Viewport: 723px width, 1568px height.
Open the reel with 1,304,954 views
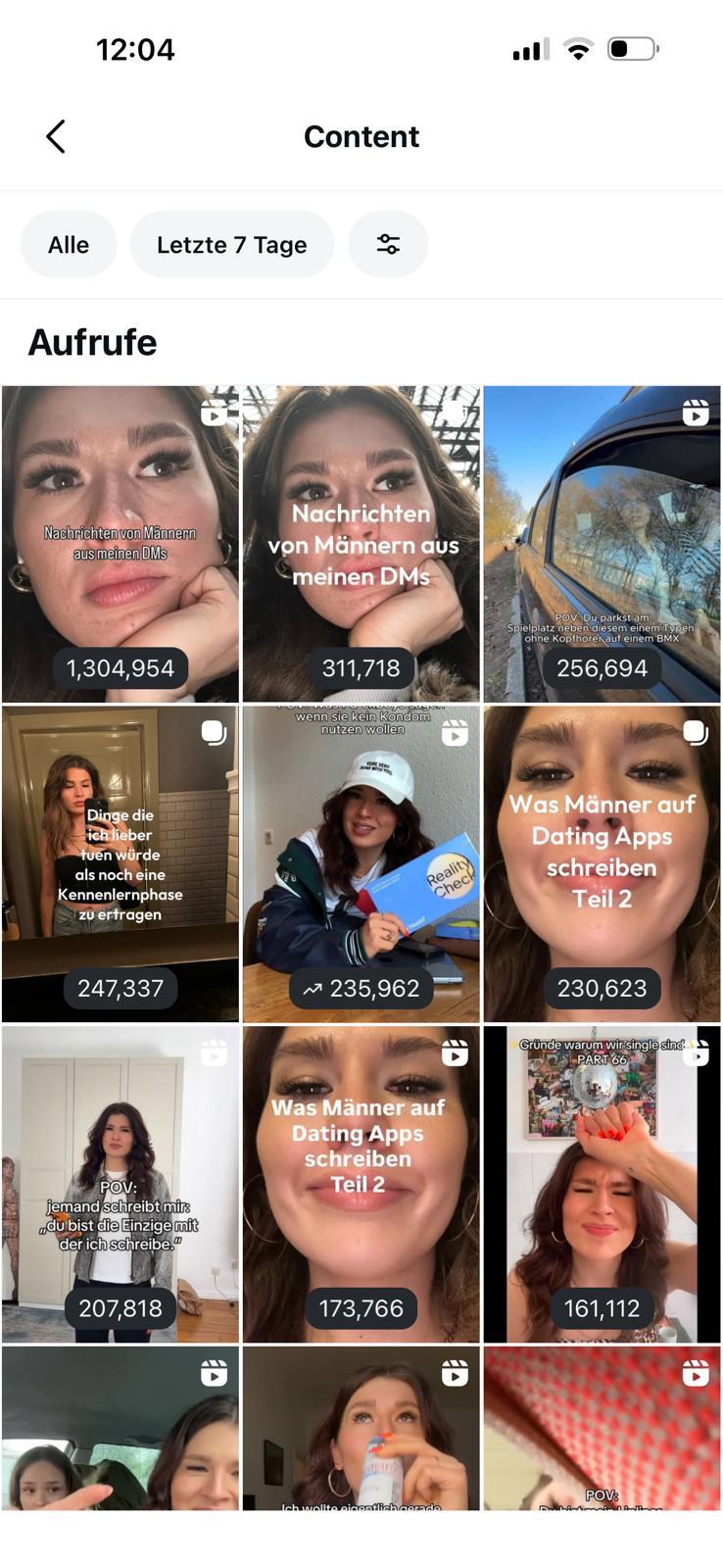pos(120,544)
